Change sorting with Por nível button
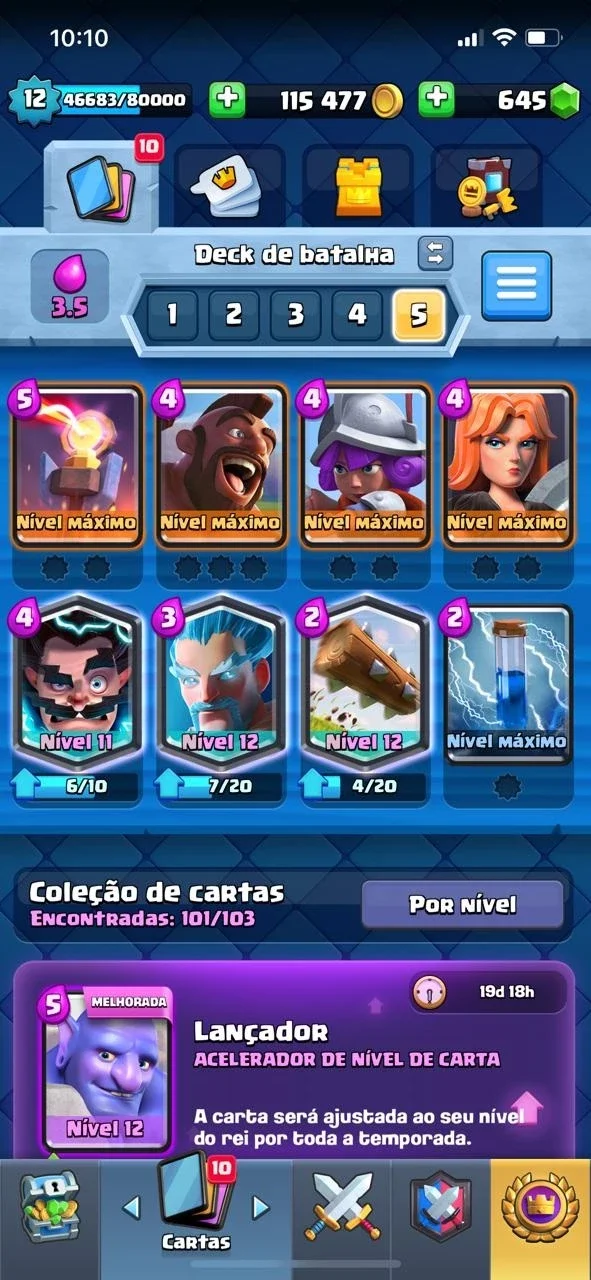The image size is (591, 1280). tap(462, 905)
